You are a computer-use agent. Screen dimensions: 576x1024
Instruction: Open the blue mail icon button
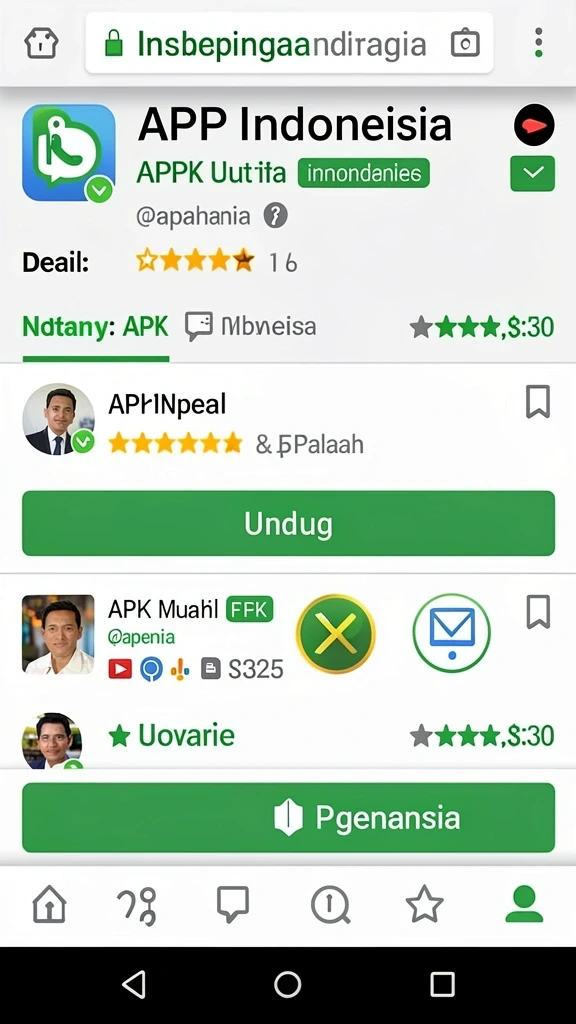point(451,633)
